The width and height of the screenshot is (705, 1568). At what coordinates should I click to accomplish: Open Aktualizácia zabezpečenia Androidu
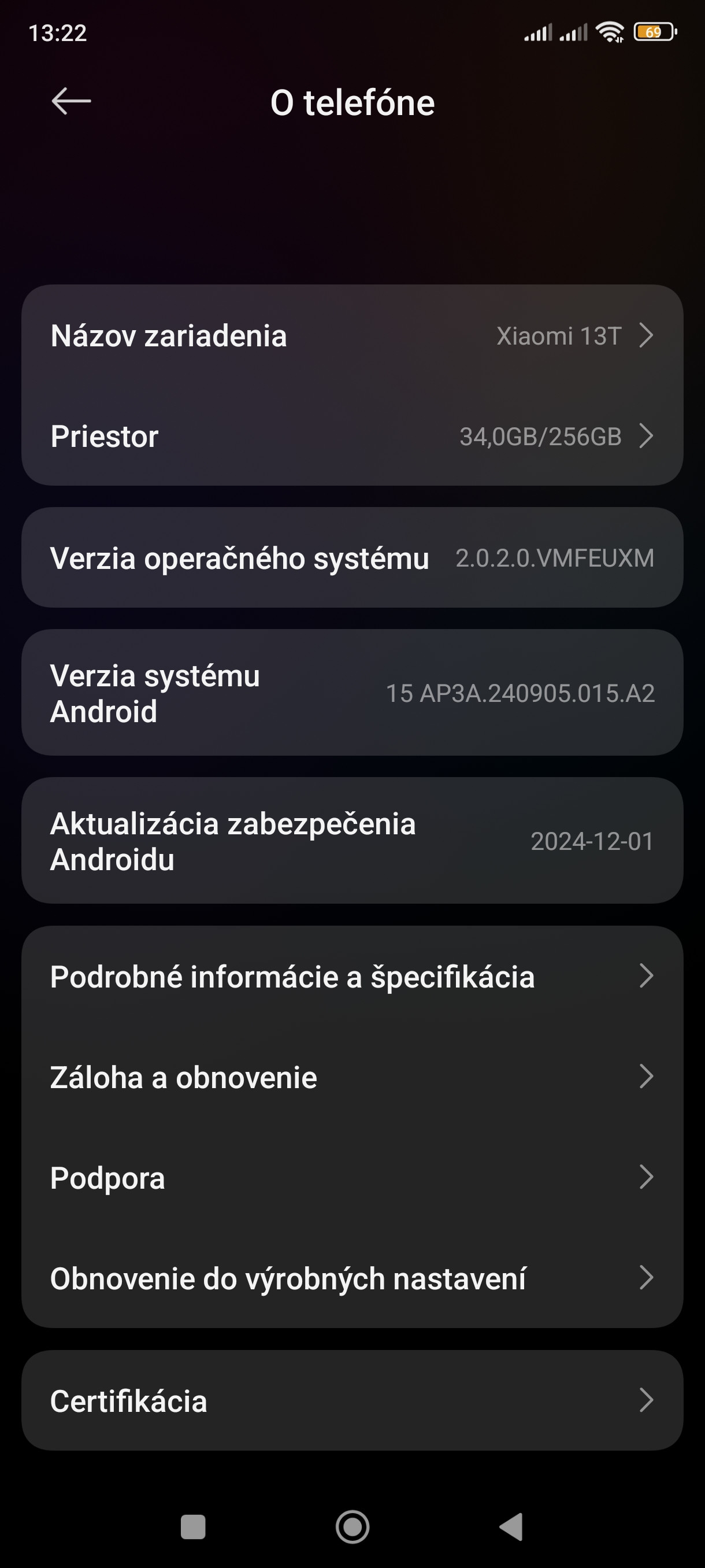(x=351, y=841)
